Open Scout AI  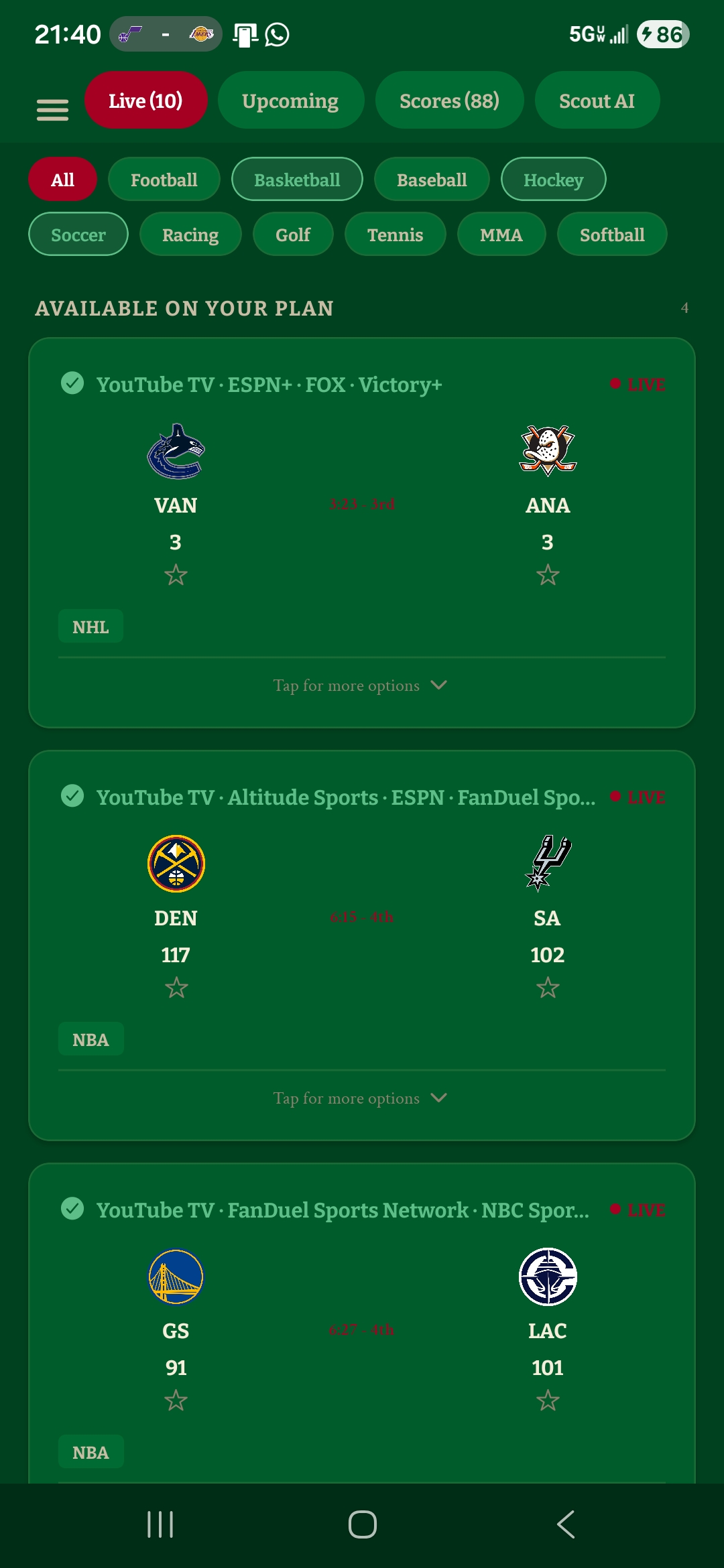597,100
